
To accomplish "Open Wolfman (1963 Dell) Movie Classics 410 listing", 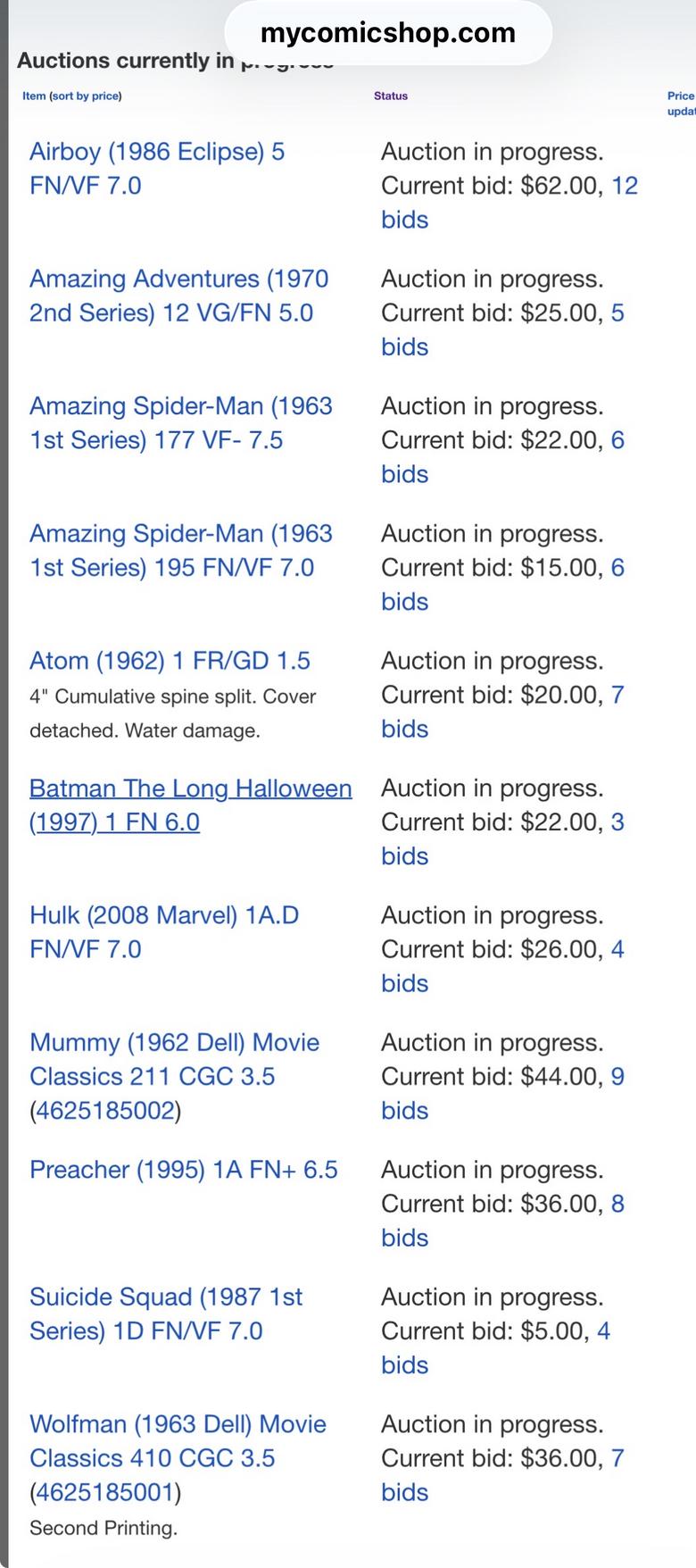I will pyautogui.click(x=178, y=1424).
